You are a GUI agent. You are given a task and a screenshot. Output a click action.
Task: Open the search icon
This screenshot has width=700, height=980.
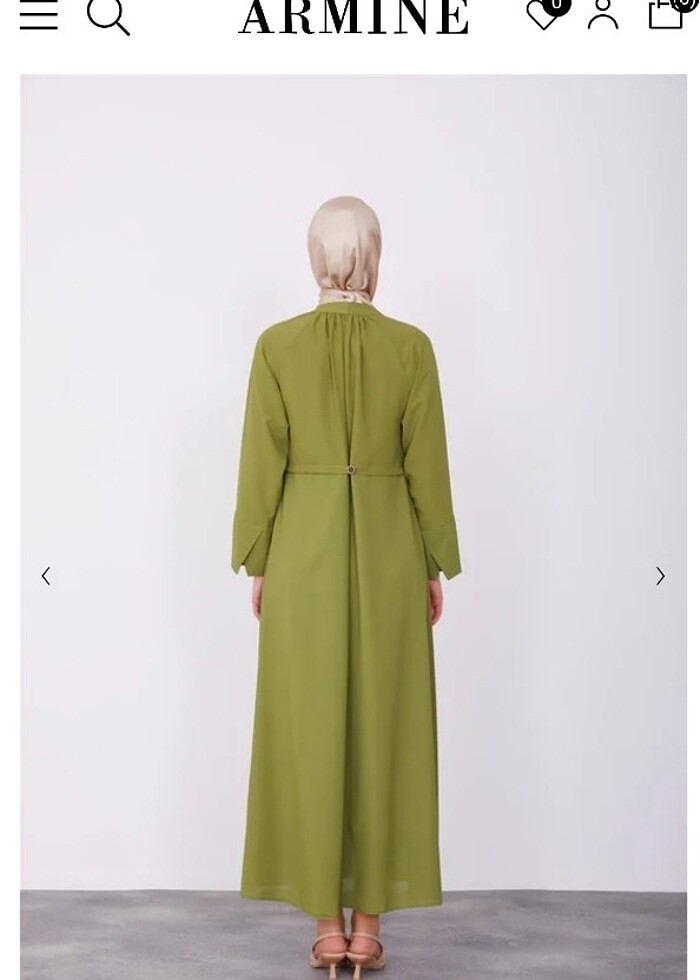[x=108, y=16]
